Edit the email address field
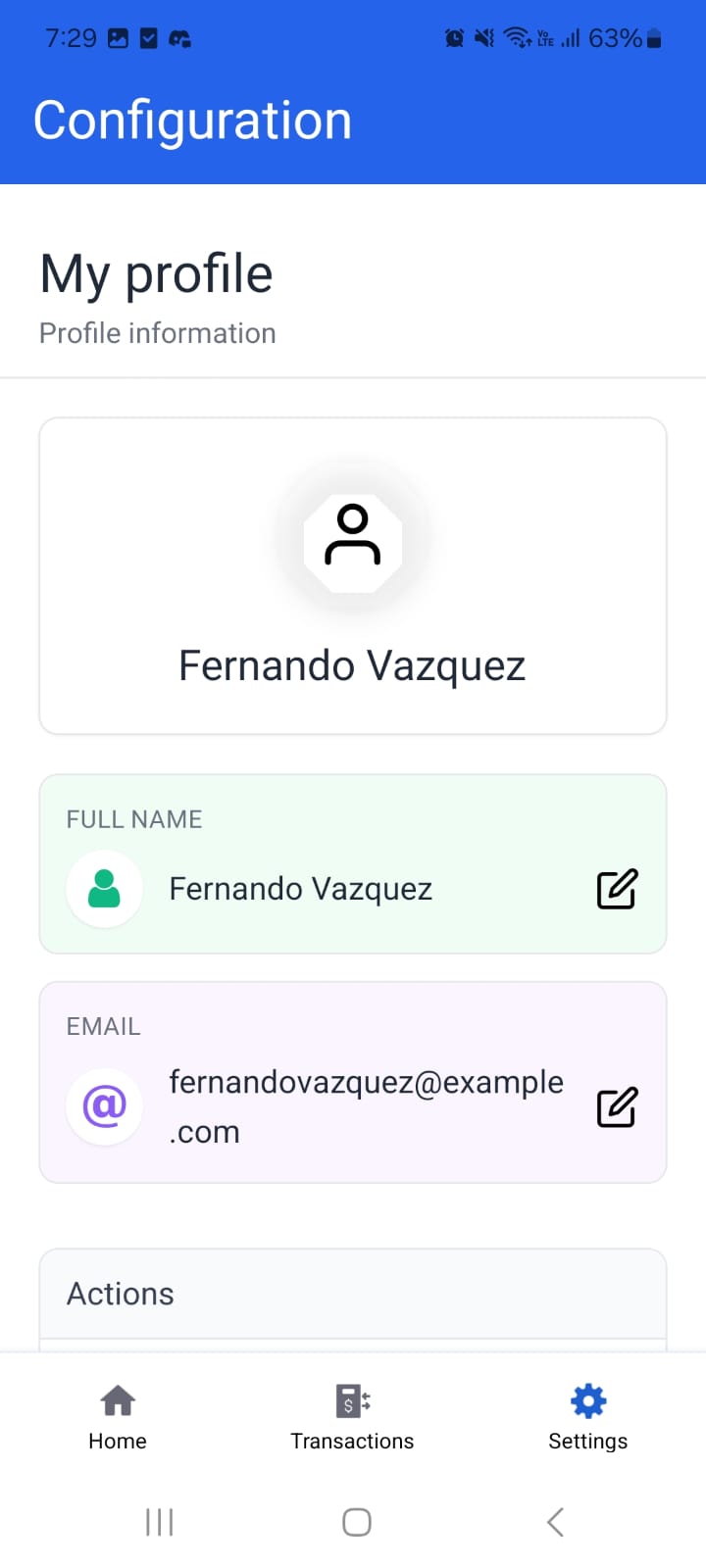This screenshot has height=1568, width=706. click(x=617, y=1107)
